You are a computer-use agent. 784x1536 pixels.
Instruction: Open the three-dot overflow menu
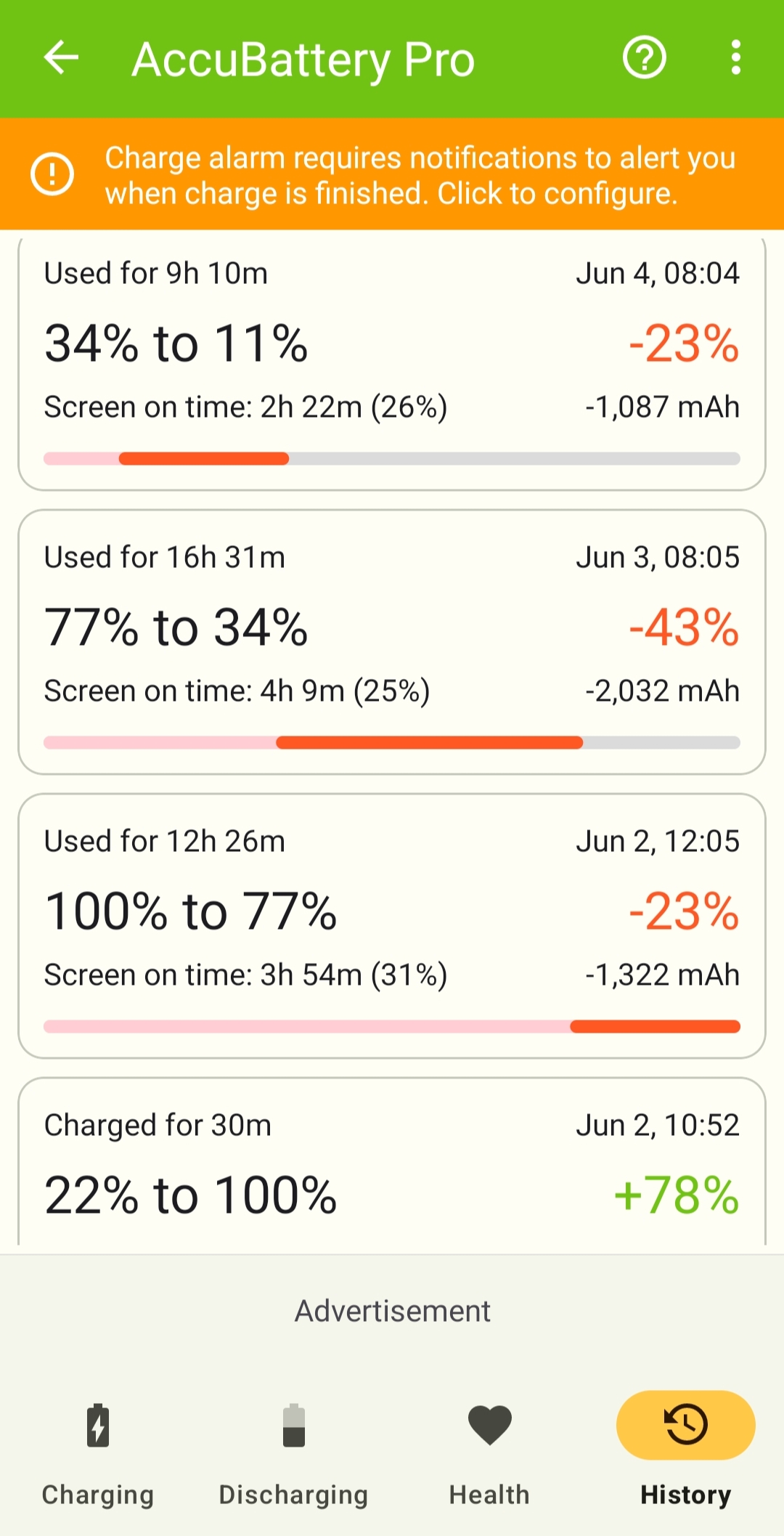pos(735,58)
